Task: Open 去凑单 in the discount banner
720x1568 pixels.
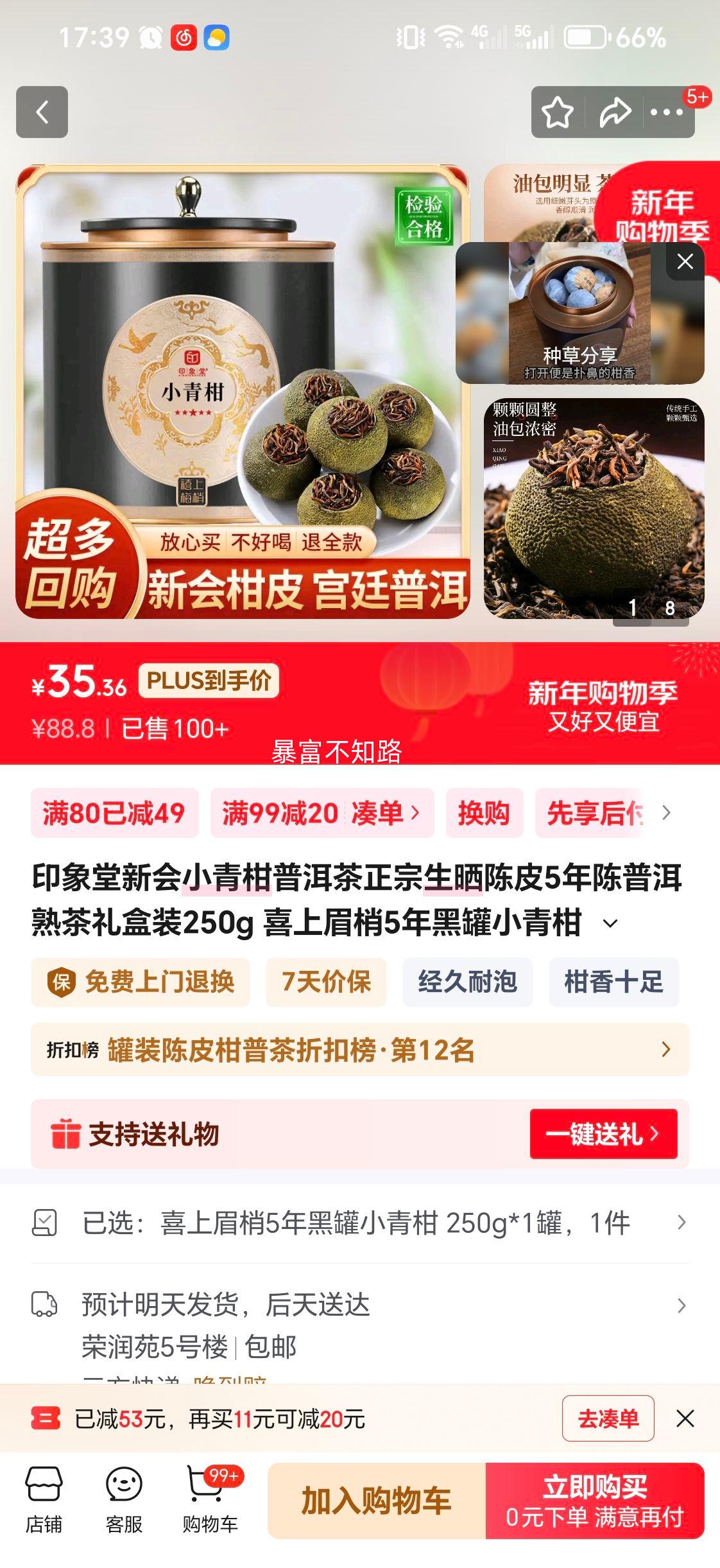Action: tap(608, 1418)
